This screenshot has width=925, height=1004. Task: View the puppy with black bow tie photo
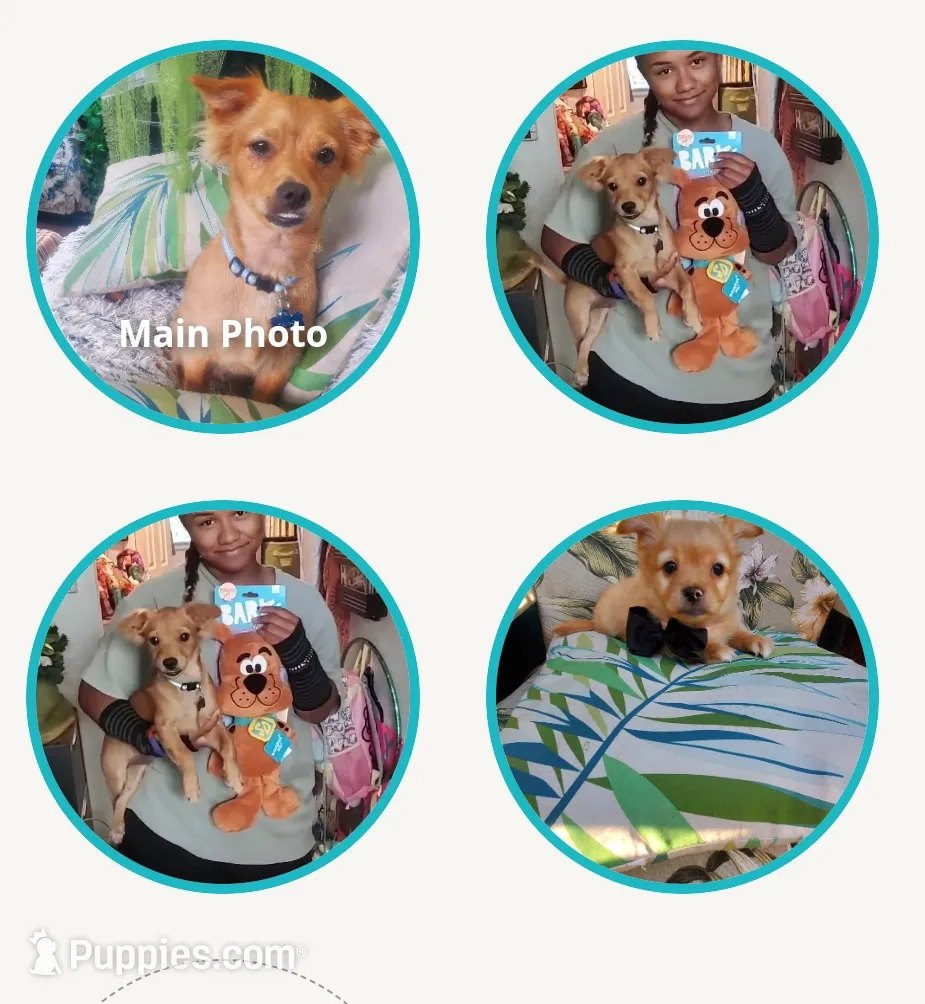683,697
